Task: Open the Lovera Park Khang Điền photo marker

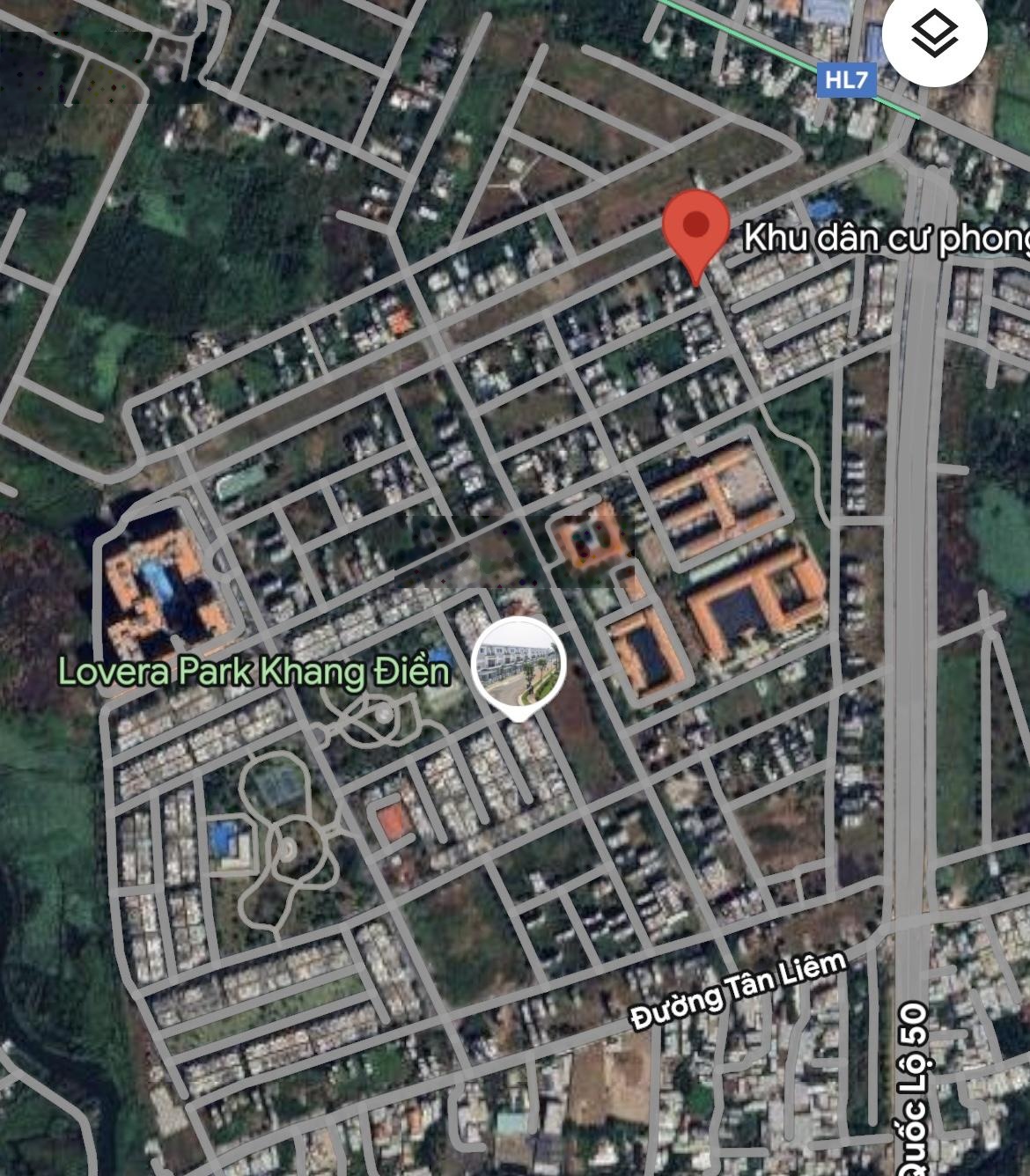Action: [x=519, y=664]
